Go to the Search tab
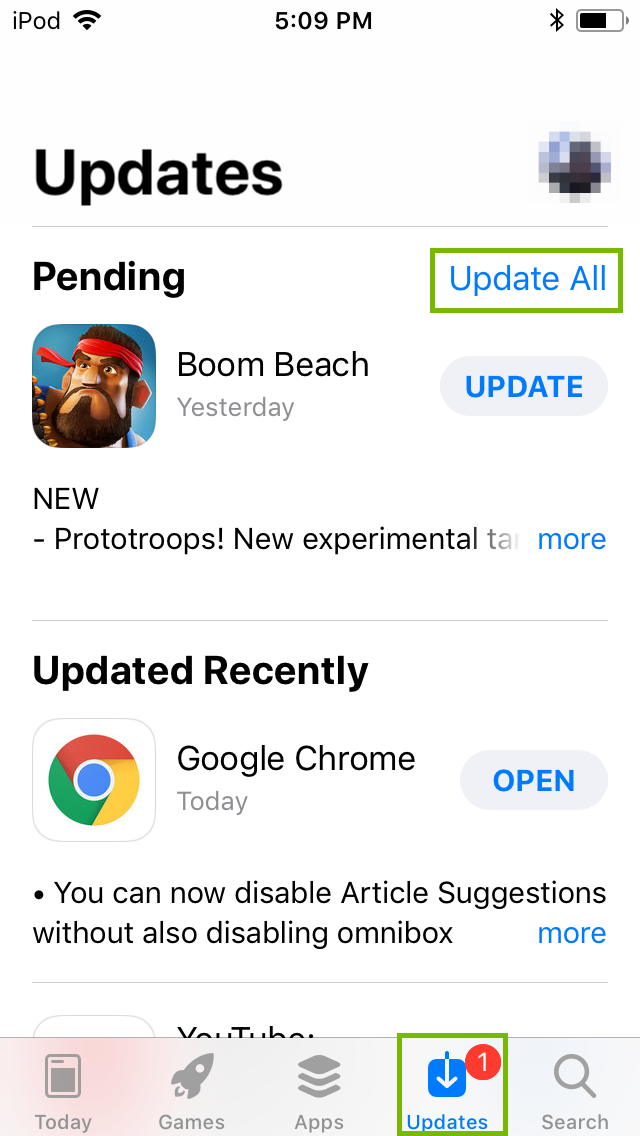Viewport: 640px width, 1136px height. point(574,1092)
